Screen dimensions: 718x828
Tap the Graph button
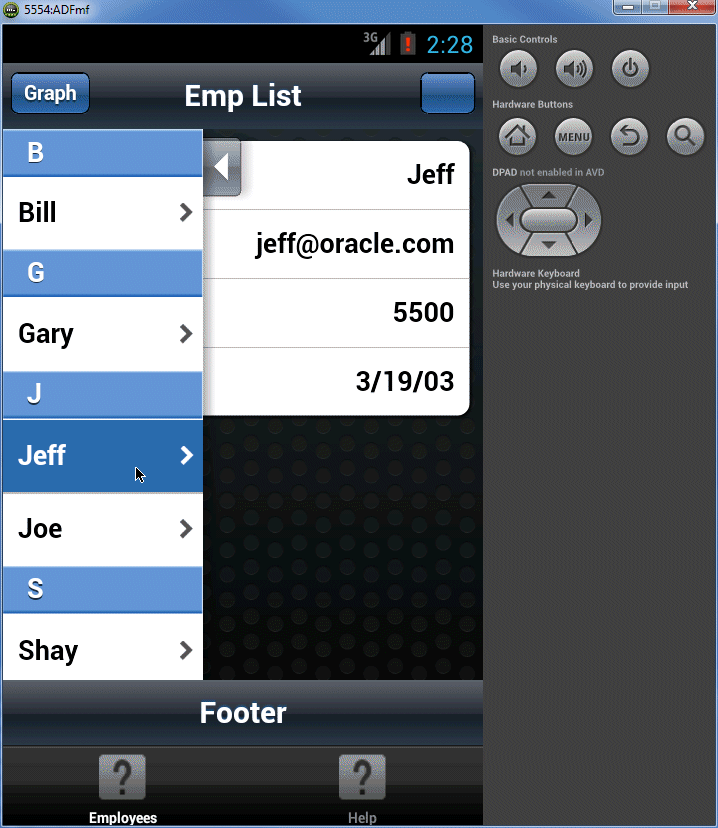[x=50, y=94]
